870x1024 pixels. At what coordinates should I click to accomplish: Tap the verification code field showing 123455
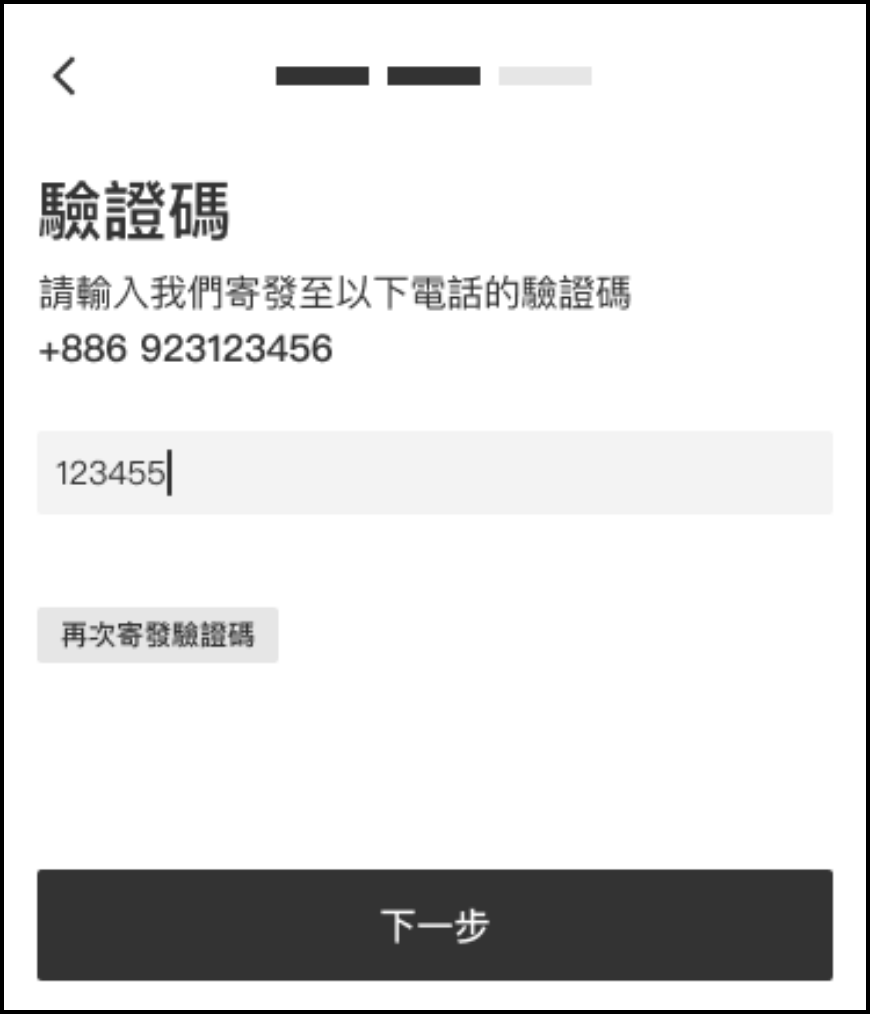(434, 473)
